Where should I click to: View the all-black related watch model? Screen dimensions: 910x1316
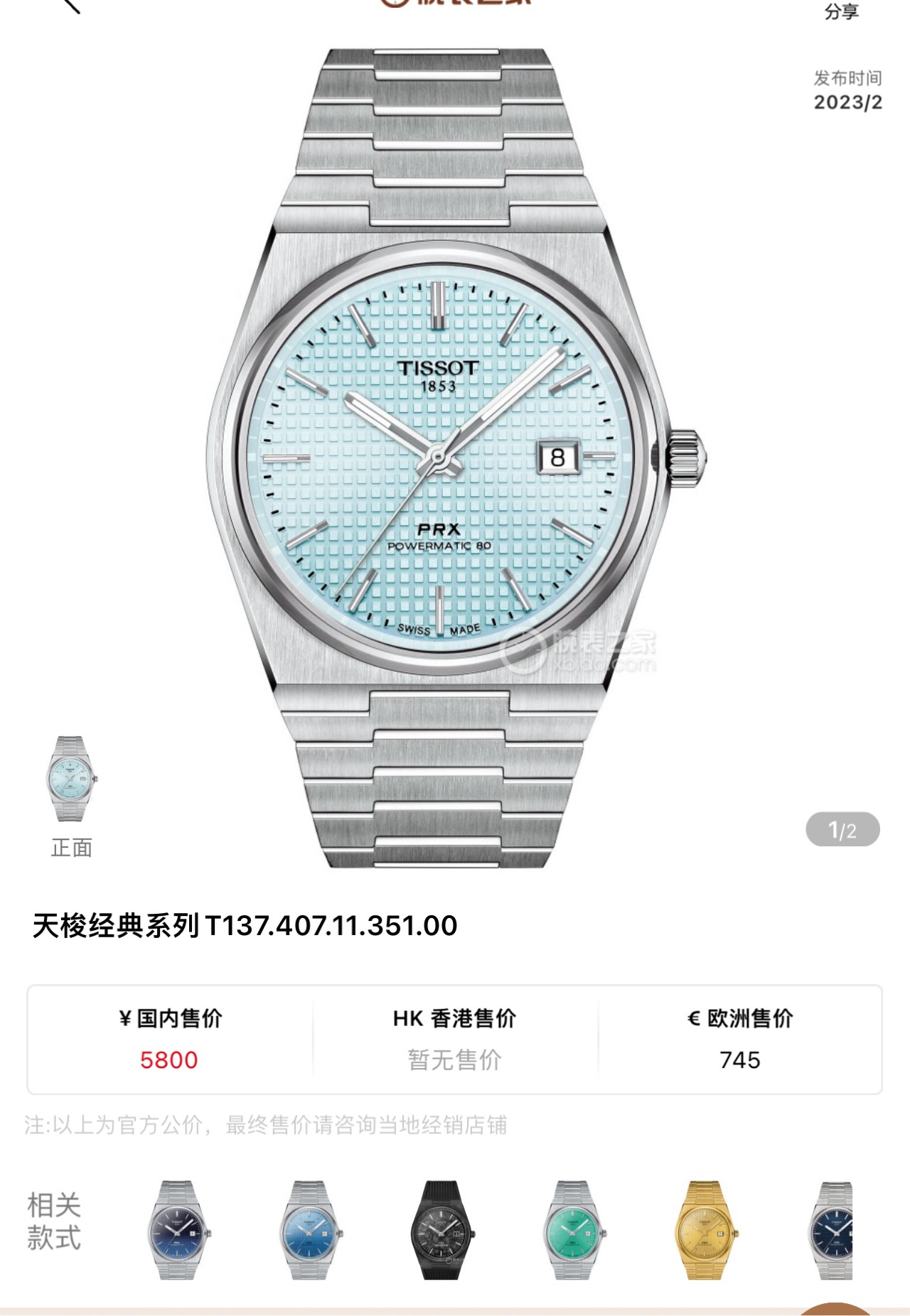click(441, 1231)
